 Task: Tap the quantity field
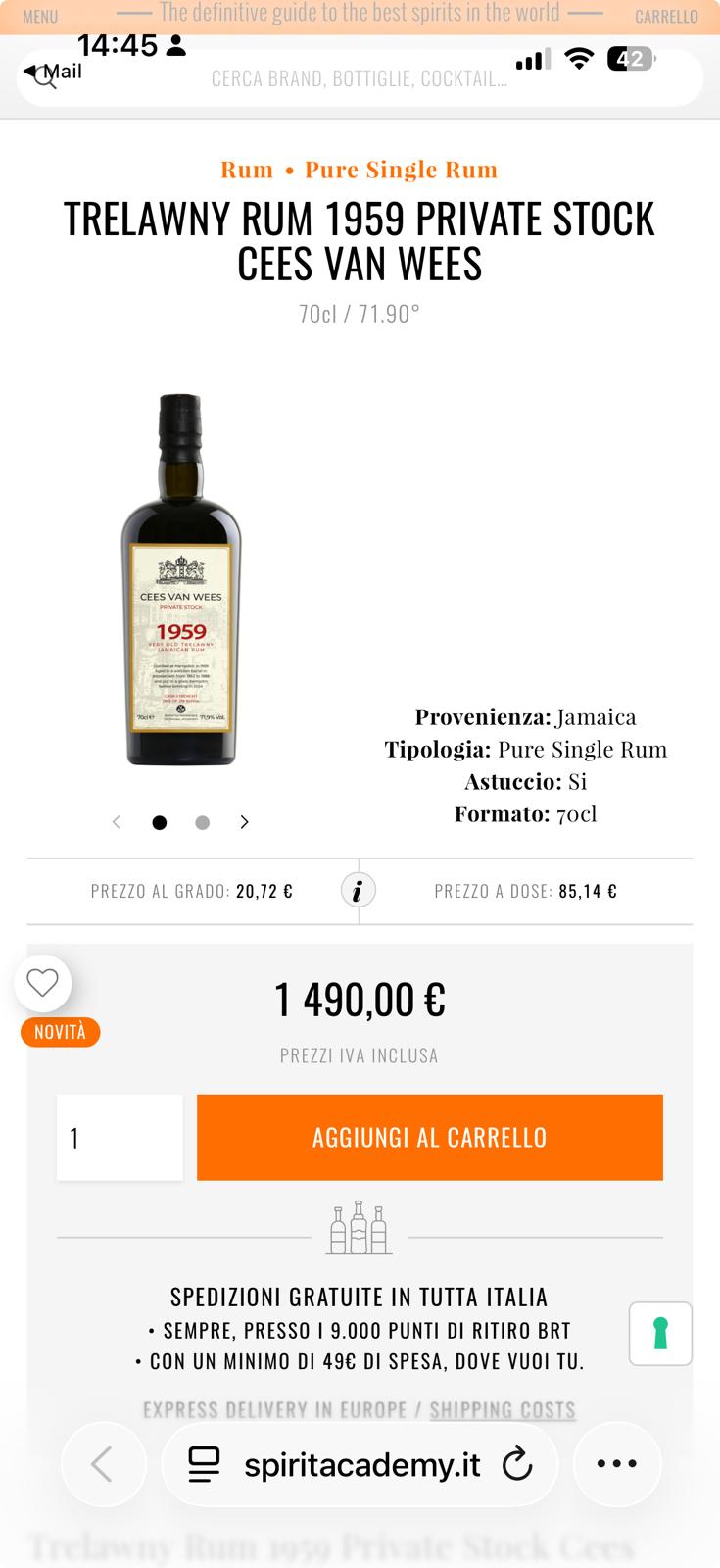click(120, 1138)
